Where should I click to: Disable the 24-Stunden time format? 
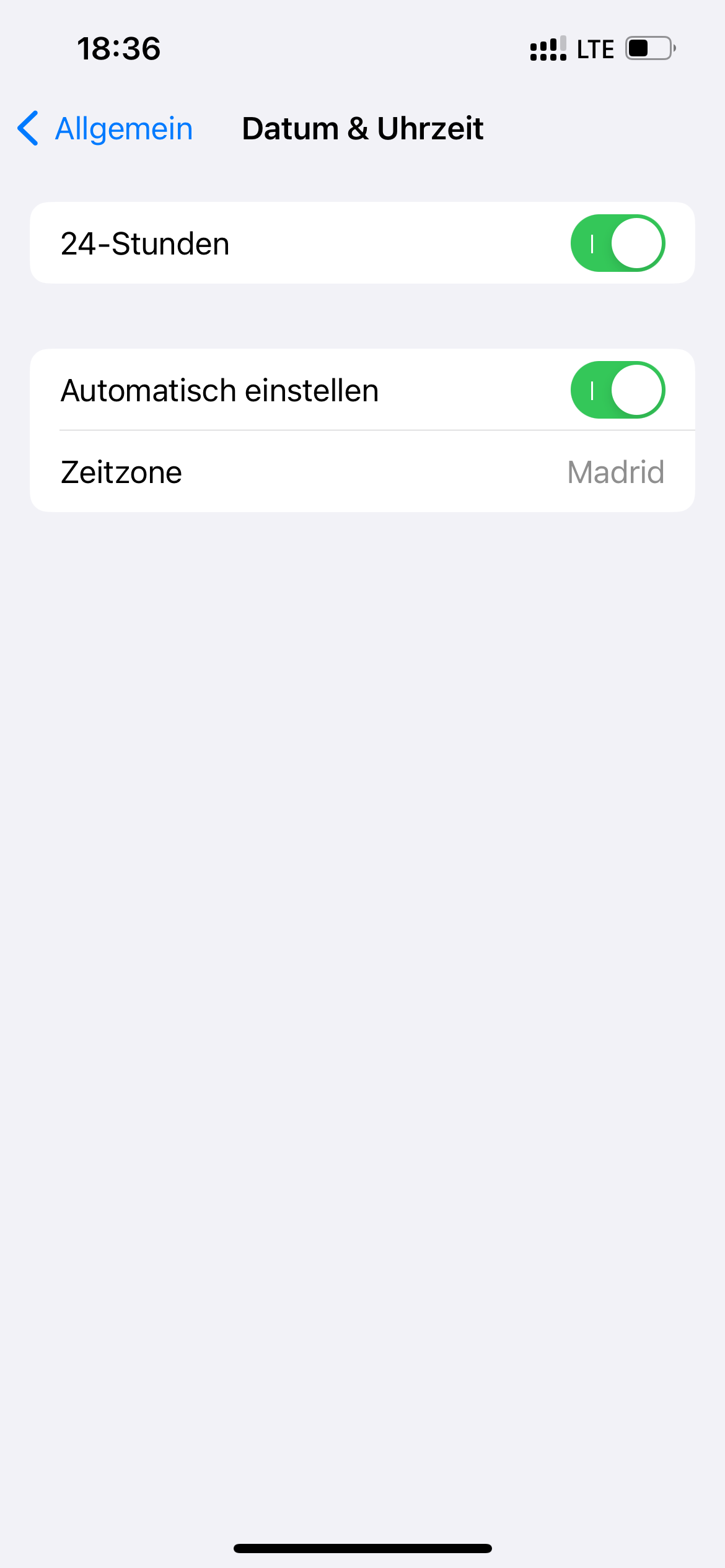617,243
